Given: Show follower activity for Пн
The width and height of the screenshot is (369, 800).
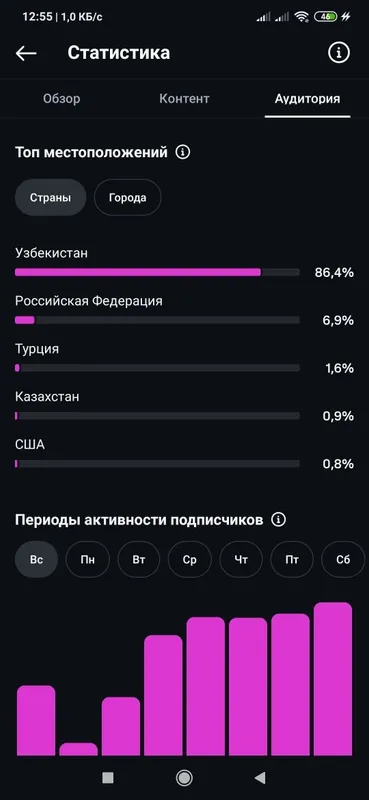Looking at the screenshot, I should point(87,559).
